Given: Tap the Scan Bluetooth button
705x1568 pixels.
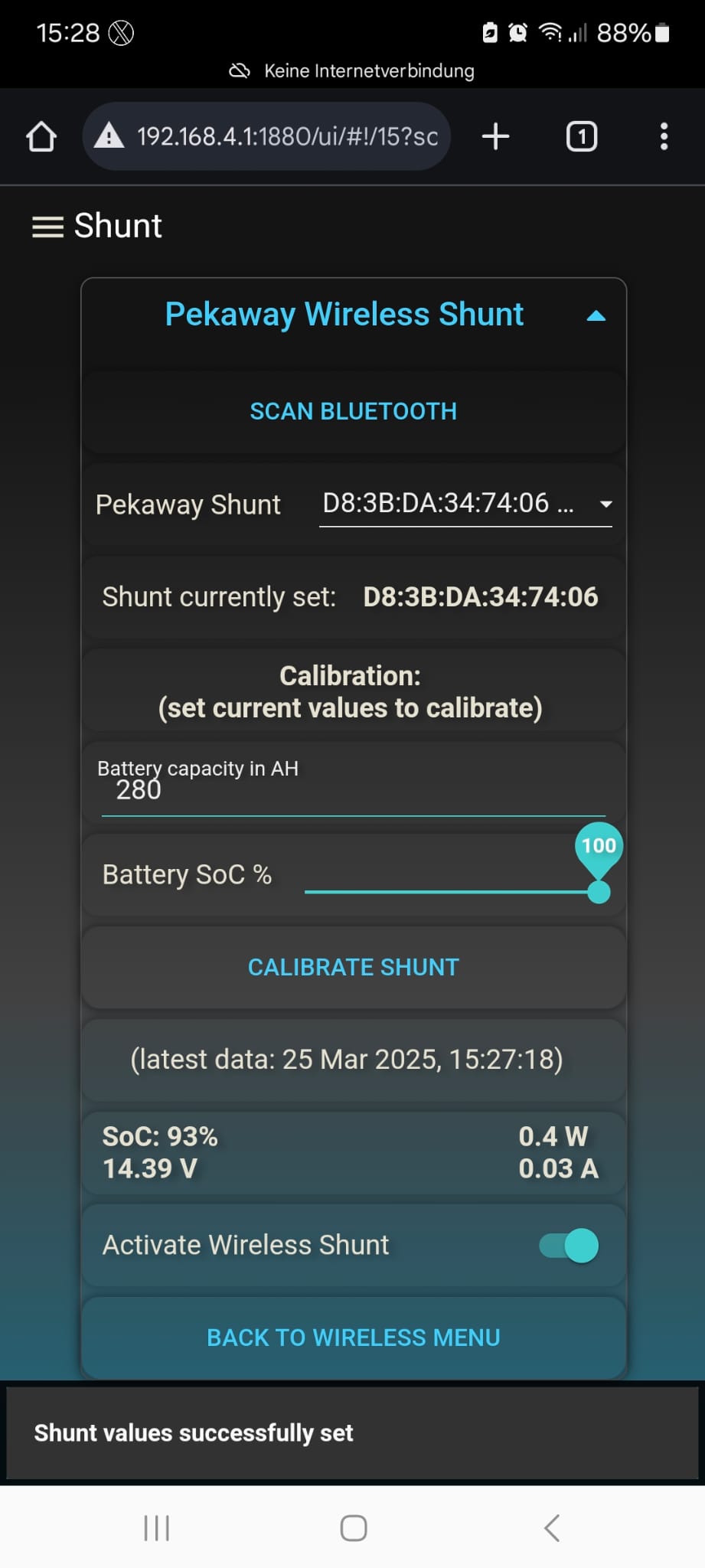Looking at the screenshot, I should pyautogui.click(x=354, y=412).
